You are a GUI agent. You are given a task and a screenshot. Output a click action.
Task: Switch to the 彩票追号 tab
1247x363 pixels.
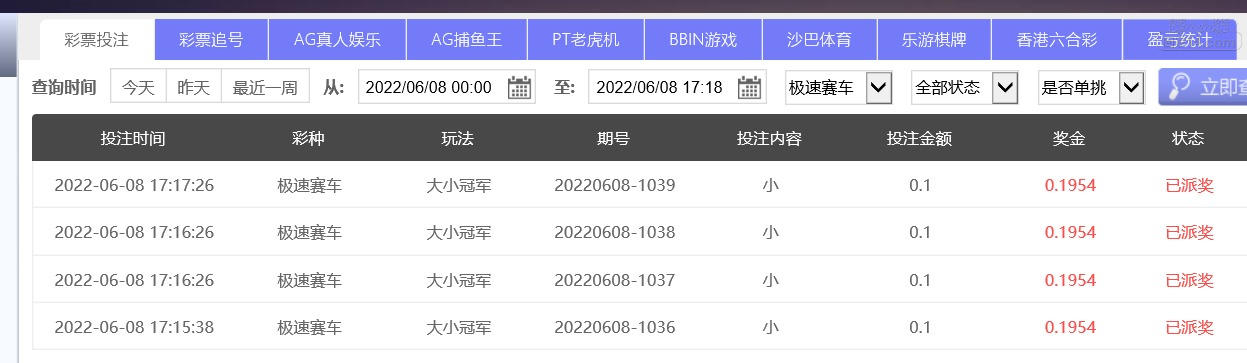tap(211, 40)
